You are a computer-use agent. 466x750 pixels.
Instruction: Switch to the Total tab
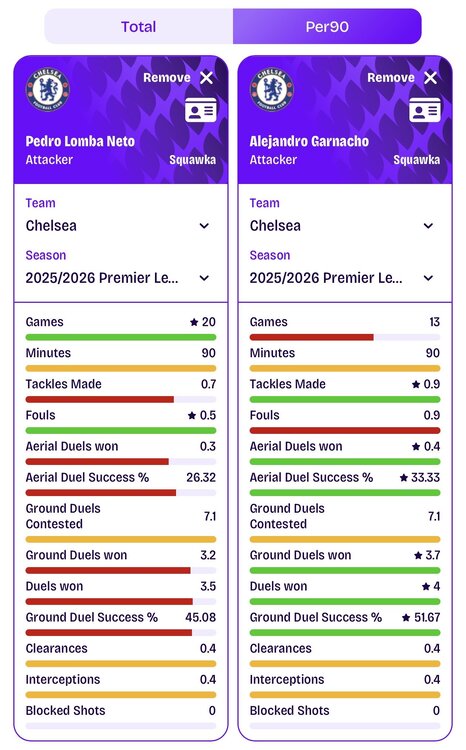point(139,26)
